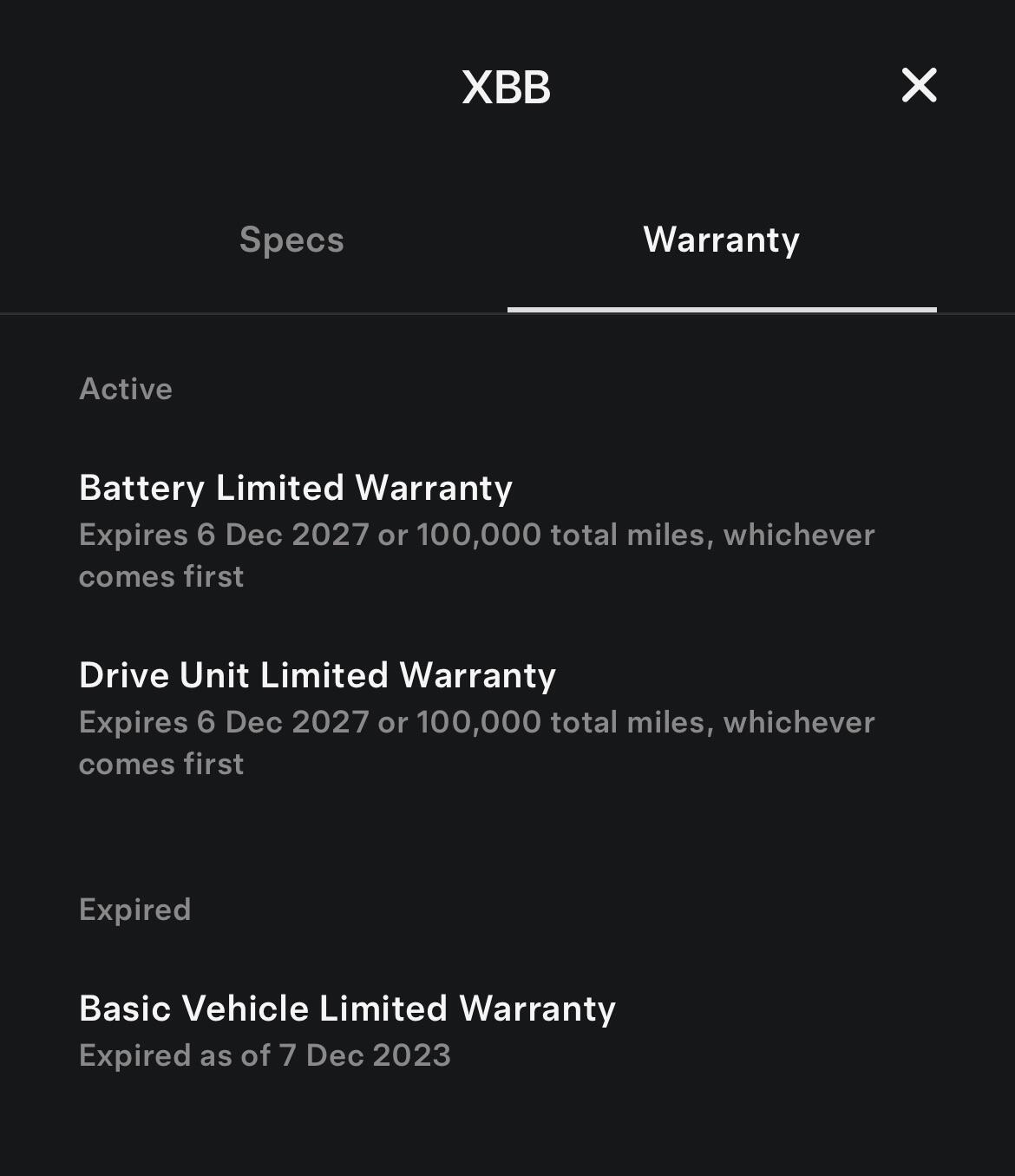Tap the Battery warranty expiration text

(x=477, y=554)
